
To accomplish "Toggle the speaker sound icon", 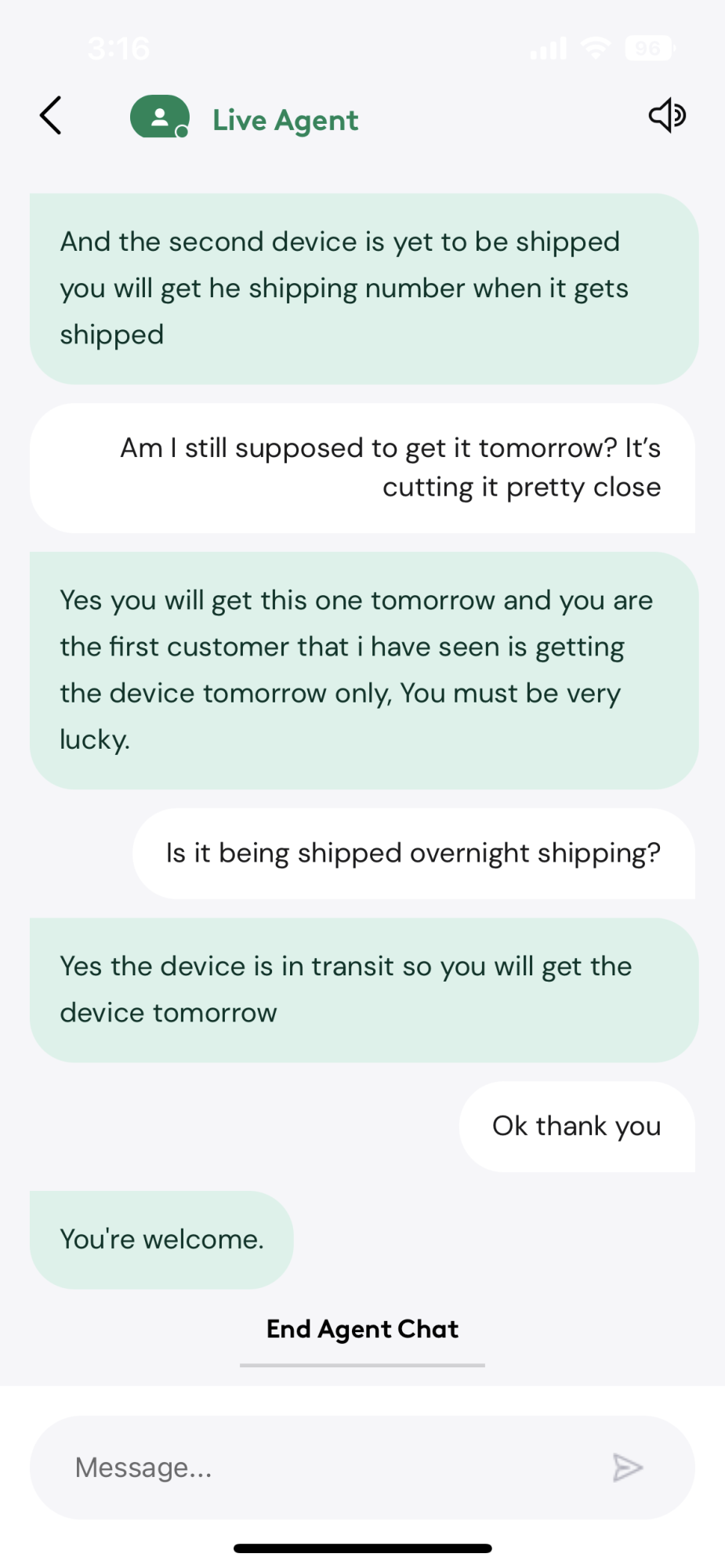I will point(667,116).
